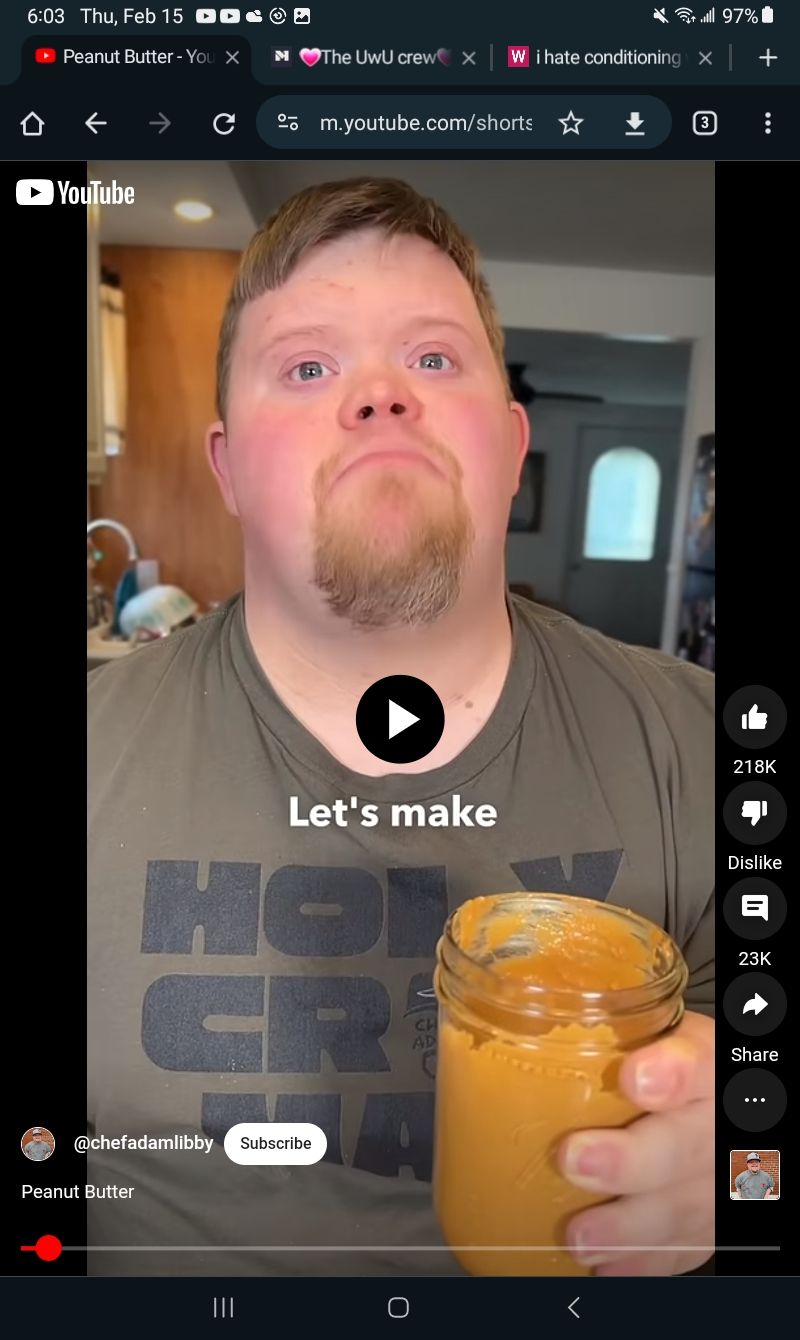Viewport: 800px width, 1340px height.
Task: Go to the browser home page
Action: [33, 123]
